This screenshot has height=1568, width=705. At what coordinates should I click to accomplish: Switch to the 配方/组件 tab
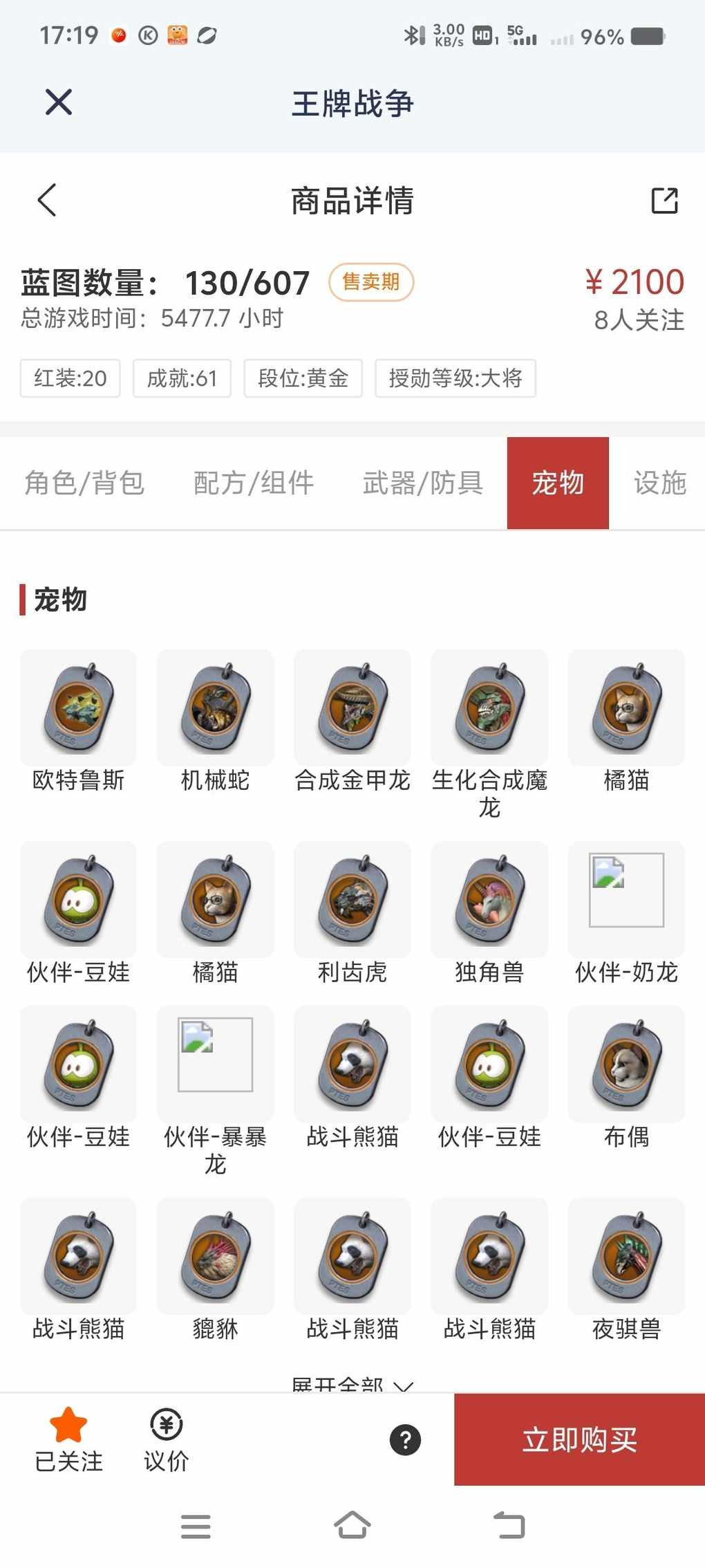click(x=254, y=483)
